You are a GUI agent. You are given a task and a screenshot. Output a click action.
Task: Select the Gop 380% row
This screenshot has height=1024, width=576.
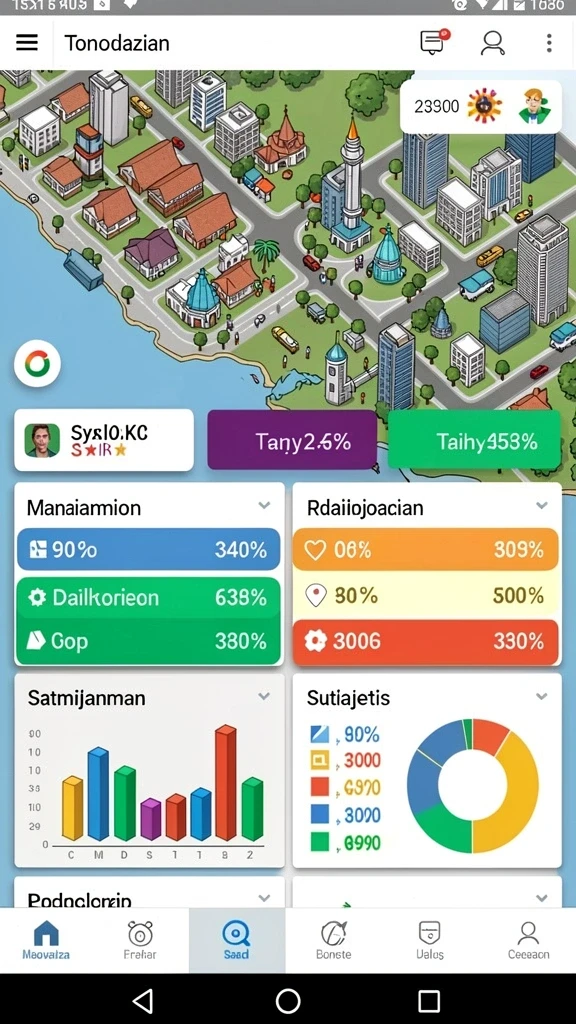(x=148, y=641)
